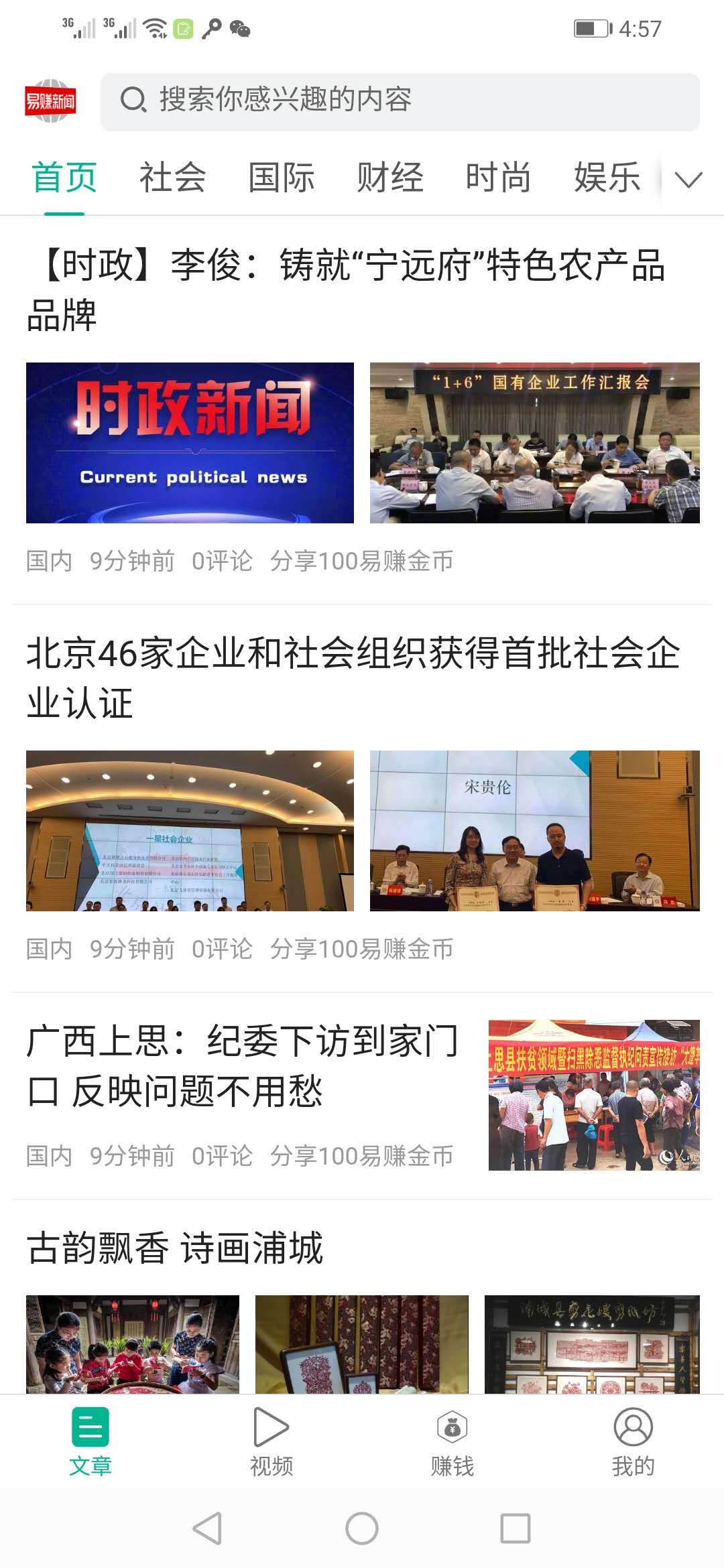The height and width of the screenshot is (1568, 724).
Task: Go to the 娱乐 tab
Action: pos(607,178)
